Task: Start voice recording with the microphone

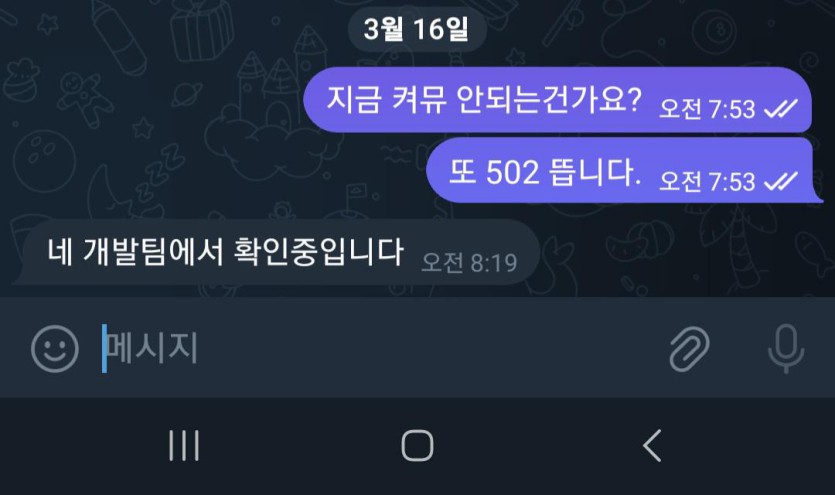Action: [786, 349]
